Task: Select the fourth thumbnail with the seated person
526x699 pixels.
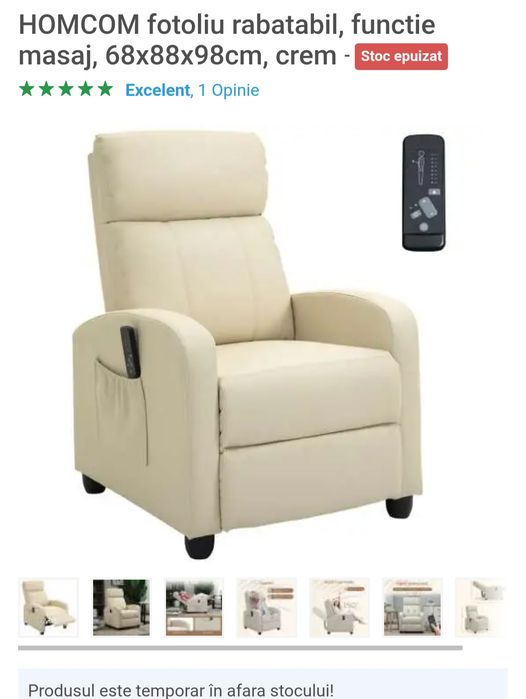Action: pyautogui.click(x=267, y=607)
